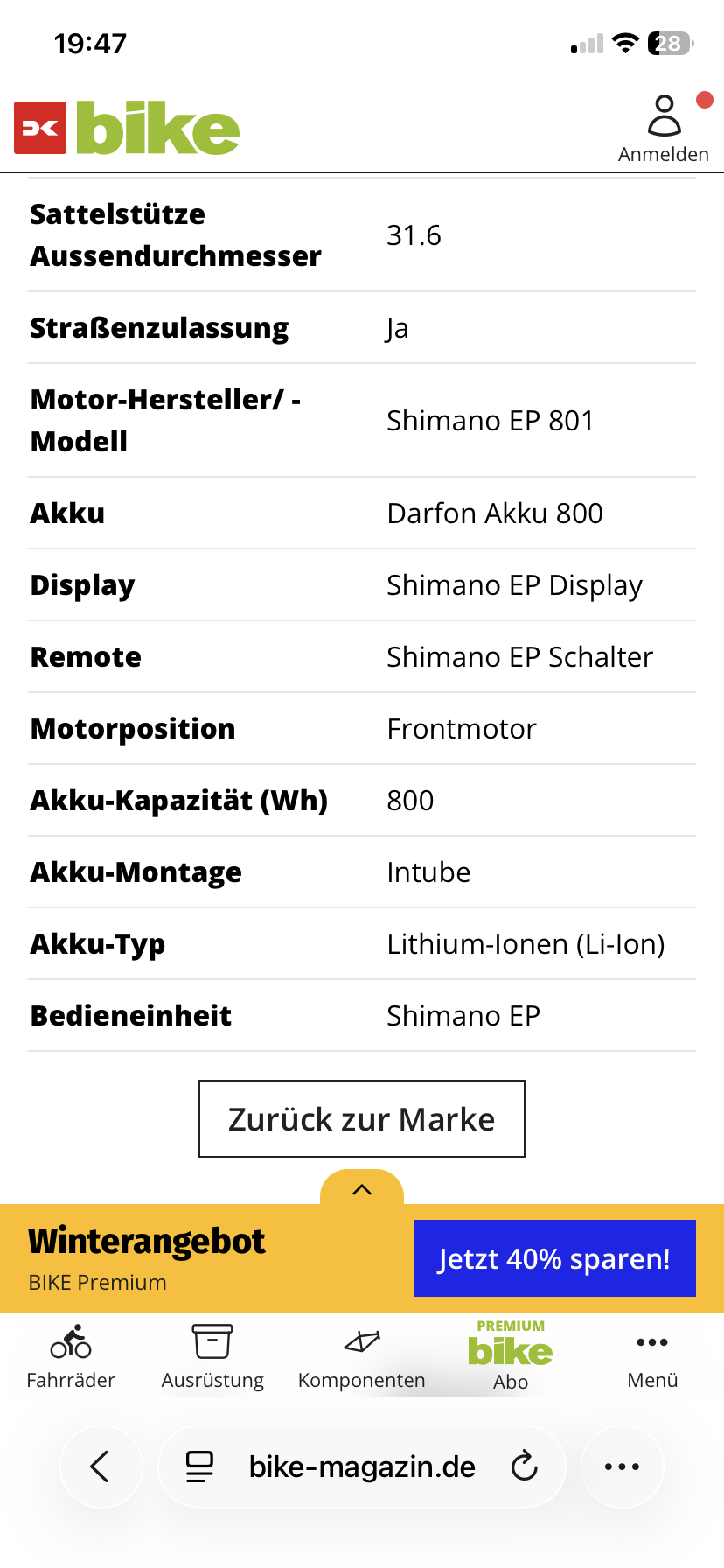
Task: Go back with the browser back arrow
Action: [101, 1466]
